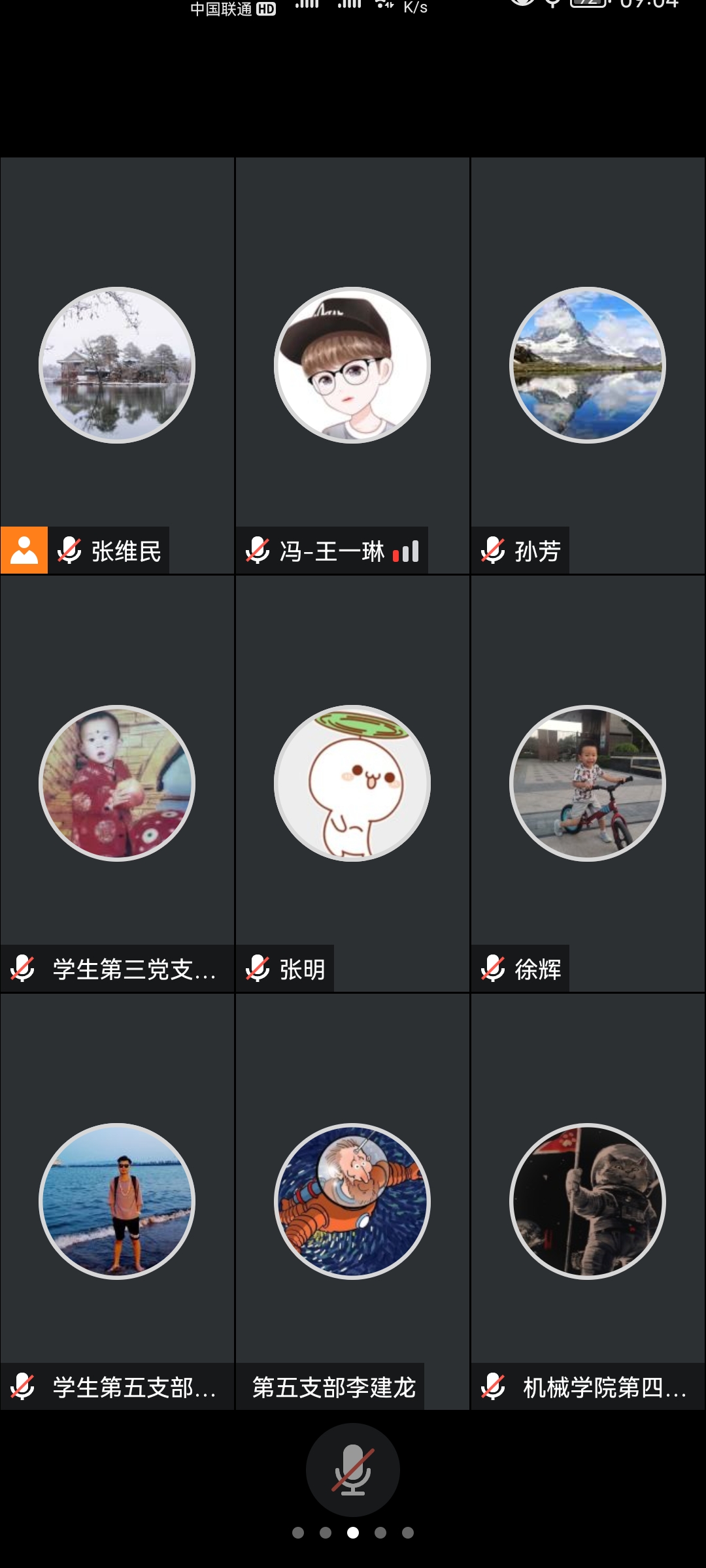Select 张明's participant tile
Viewport: 706px width, 1568px height.
[352, 783]
